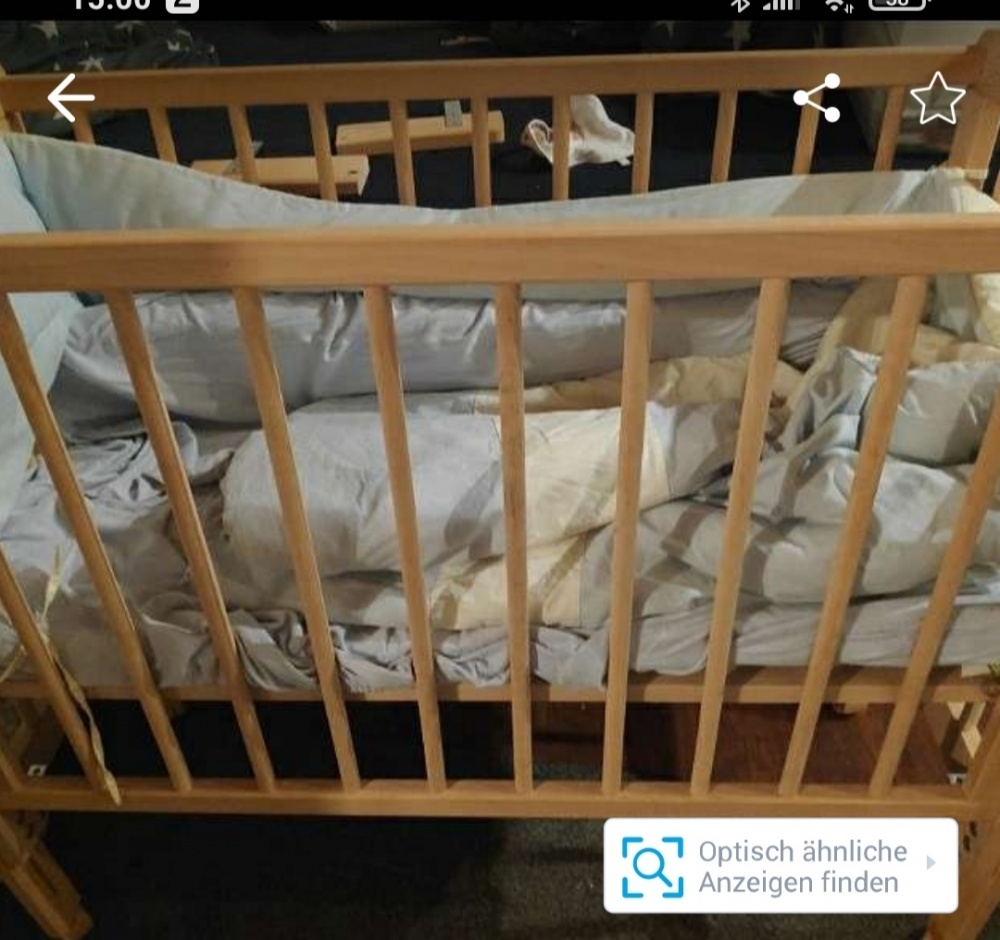
Task: Save listing with the star icon
Action: (937, 98)
